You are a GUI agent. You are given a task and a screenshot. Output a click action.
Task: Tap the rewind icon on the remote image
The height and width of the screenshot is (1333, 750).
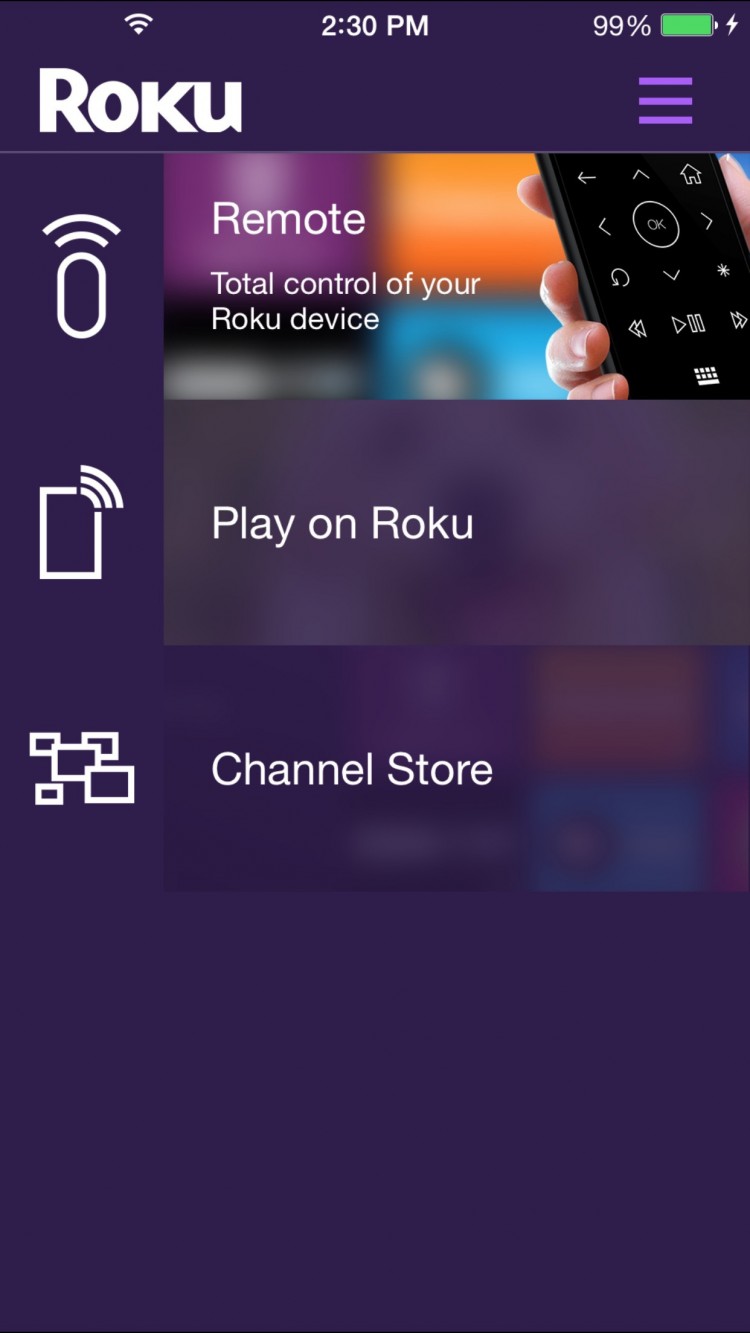point(637,326)
